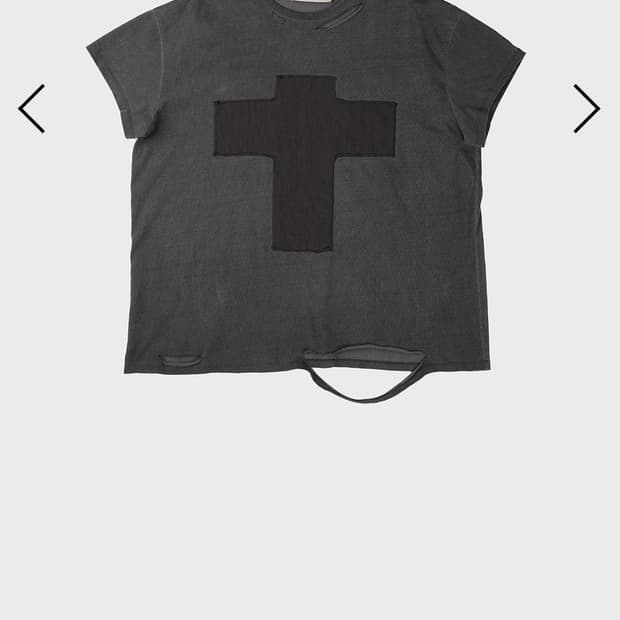Show the next product image
This screenshot has height=620, width=620.
[586, 108]
